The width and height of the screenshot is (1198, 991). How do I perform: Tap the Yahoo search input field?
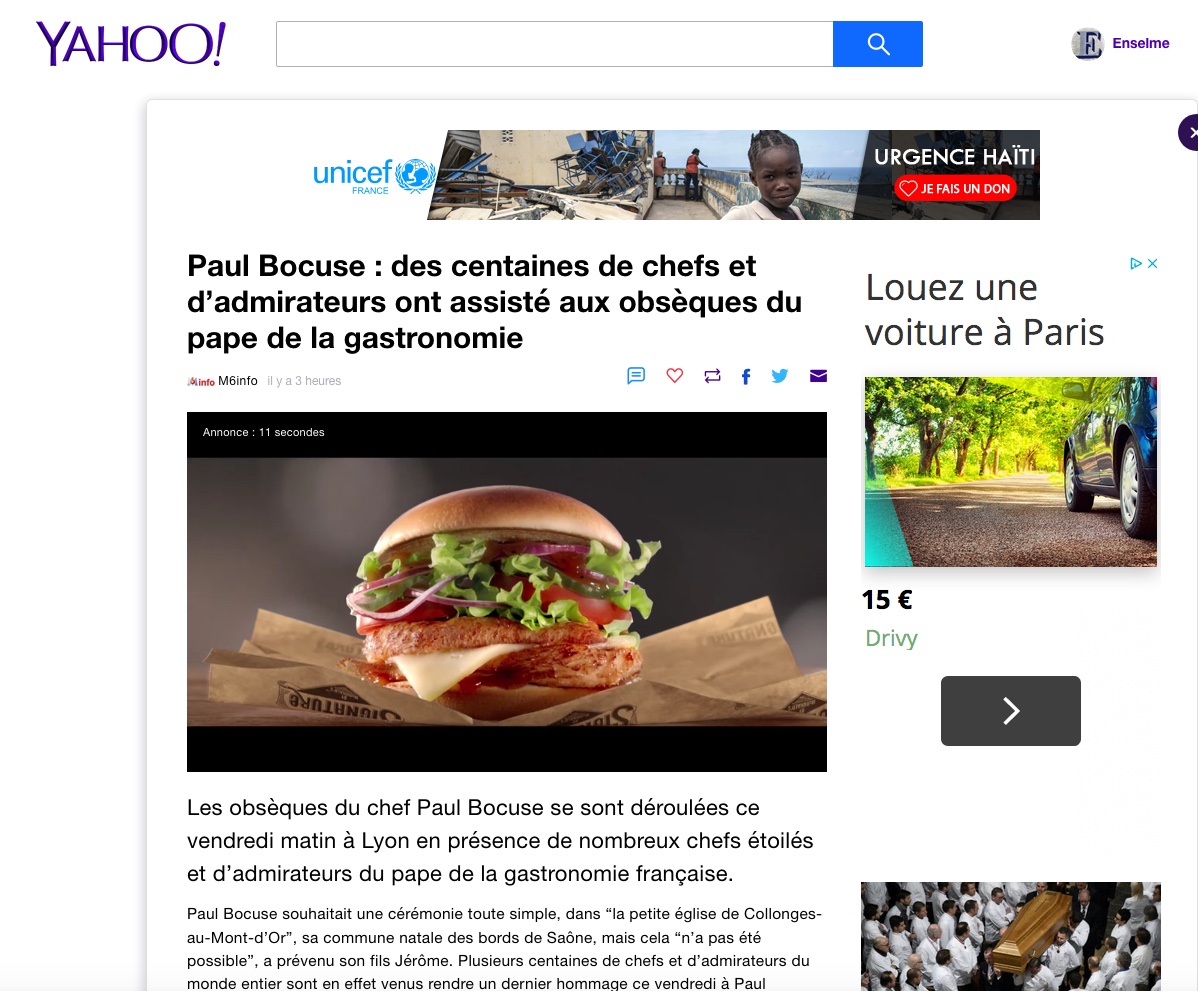pyautogui.click(x=554, y=44)
